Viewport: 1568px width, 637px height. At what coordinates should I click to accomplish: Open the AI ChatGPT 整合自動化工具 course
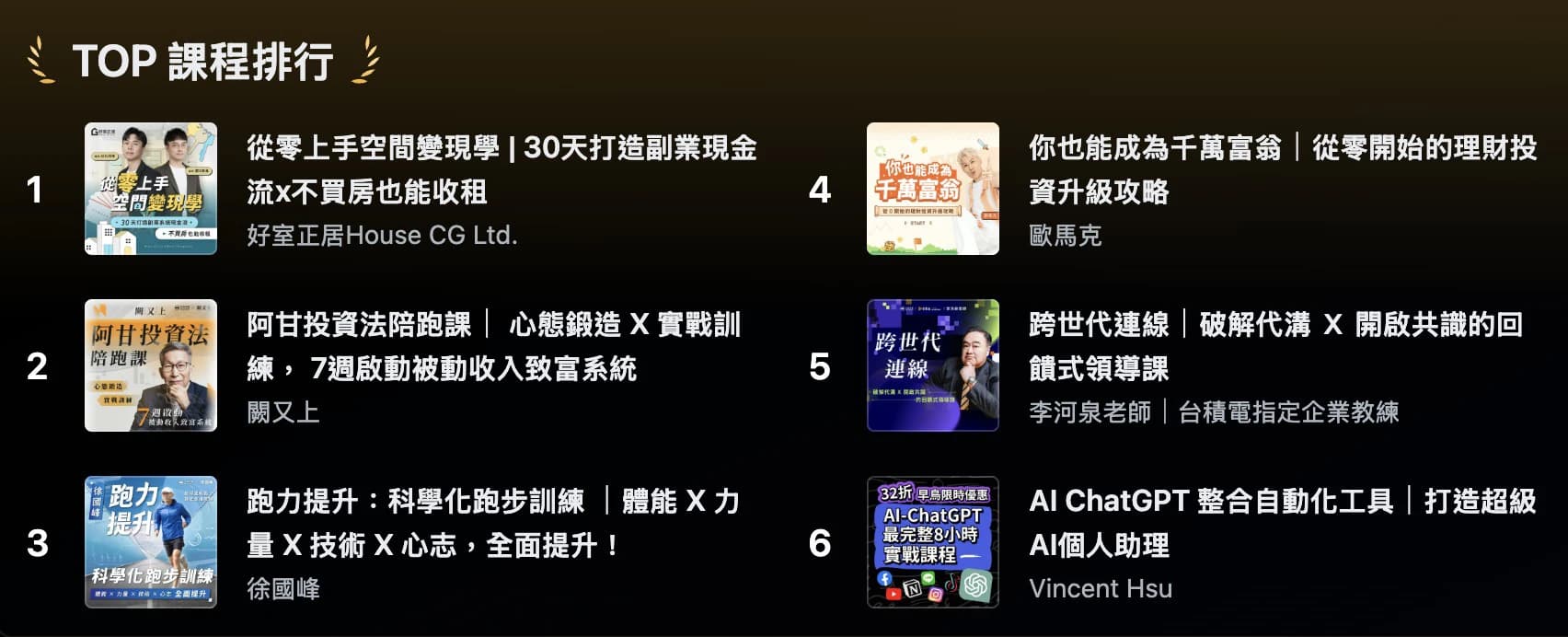click(x=1282, y=523)
